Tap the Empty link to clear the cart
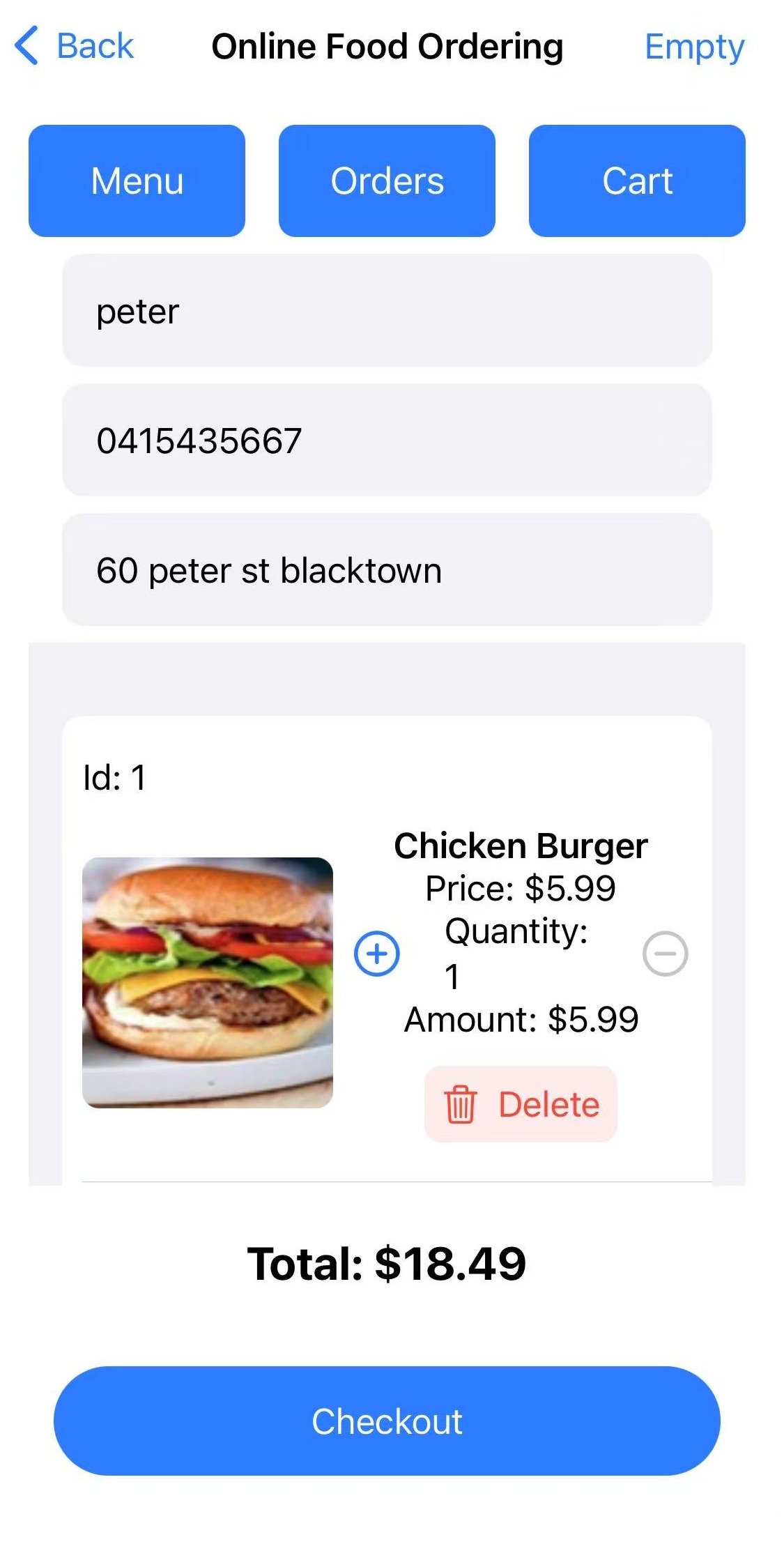Viewport: 784px width, 1544px height. coord(695,46)
